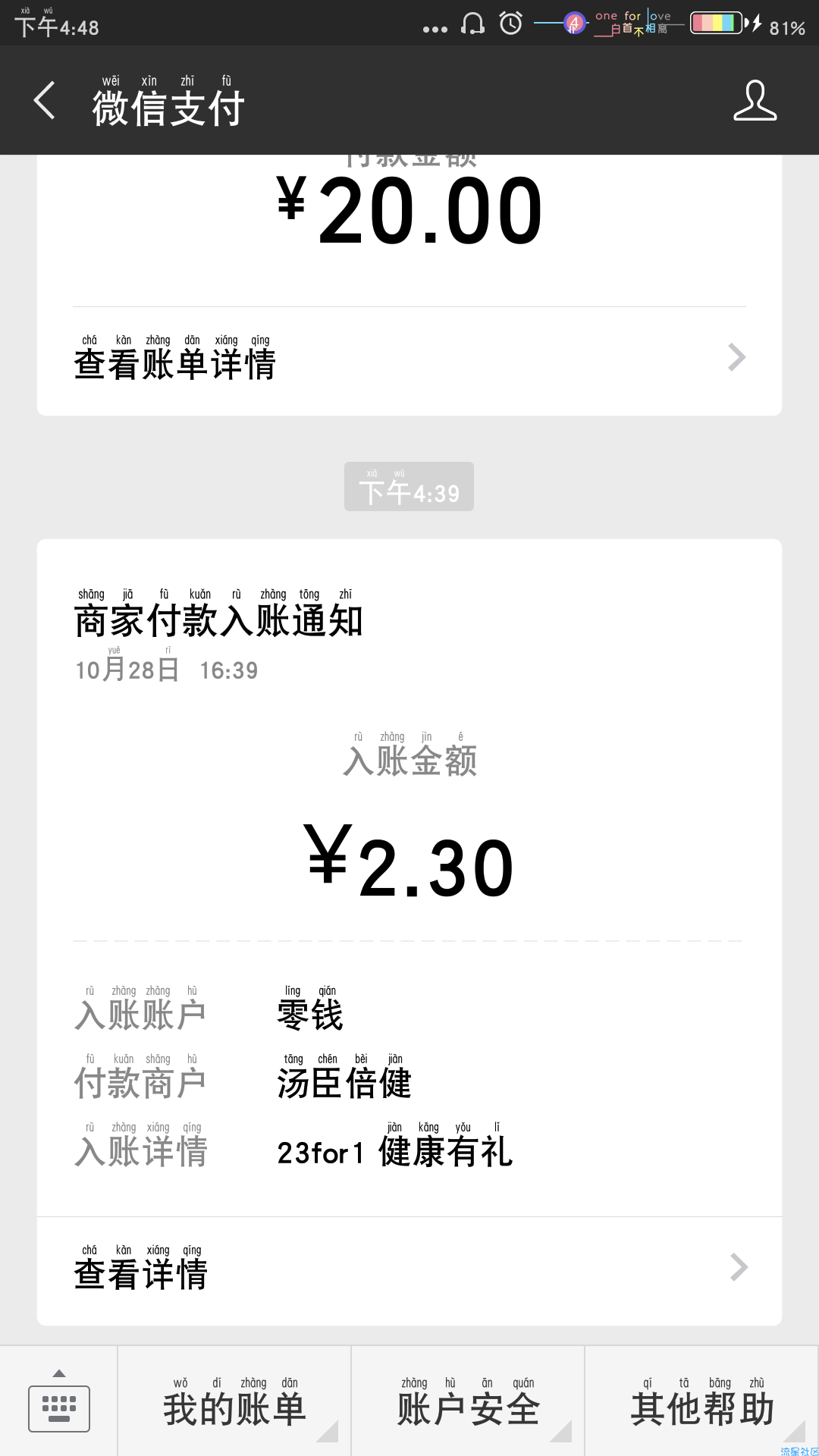Image resolution: width=819 pixels, height=1456 pixels.
Task: Open the account profile icon
Action: 755,100
